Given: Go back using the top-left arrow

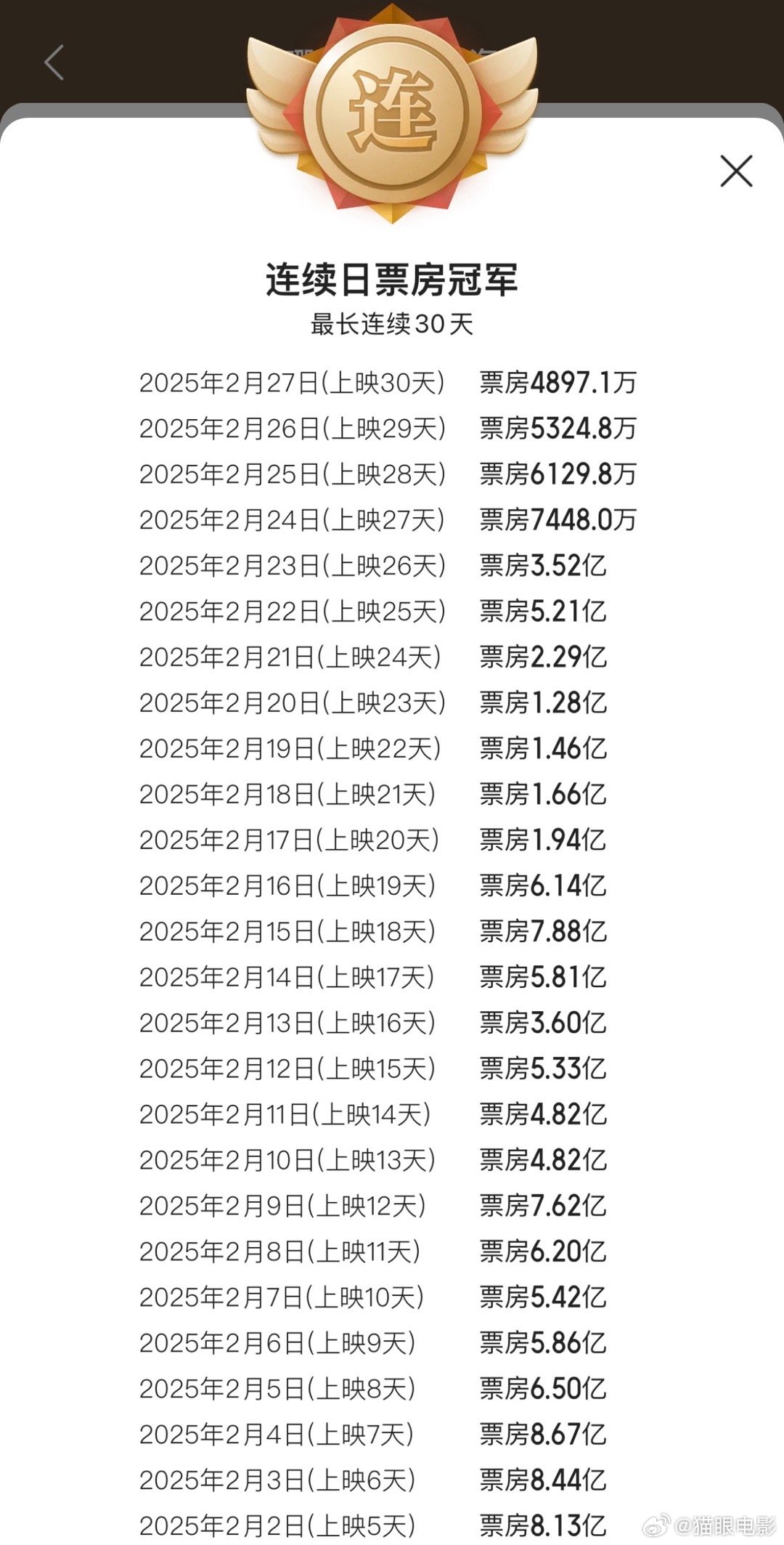Looking at the screenshot, I should (x=54, y=62).
